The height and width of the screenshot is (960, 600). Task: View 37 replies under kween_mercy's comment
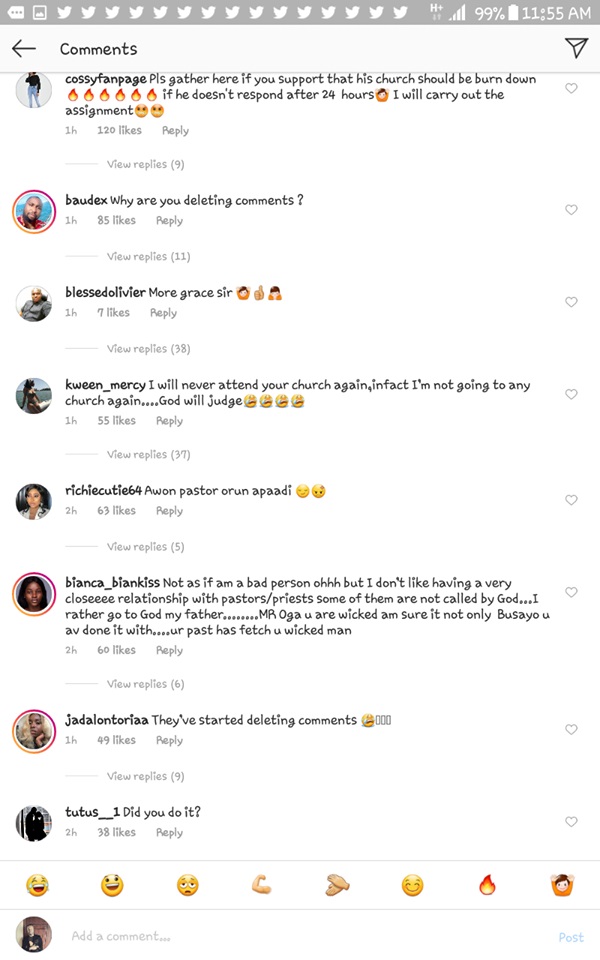point(148,455)
